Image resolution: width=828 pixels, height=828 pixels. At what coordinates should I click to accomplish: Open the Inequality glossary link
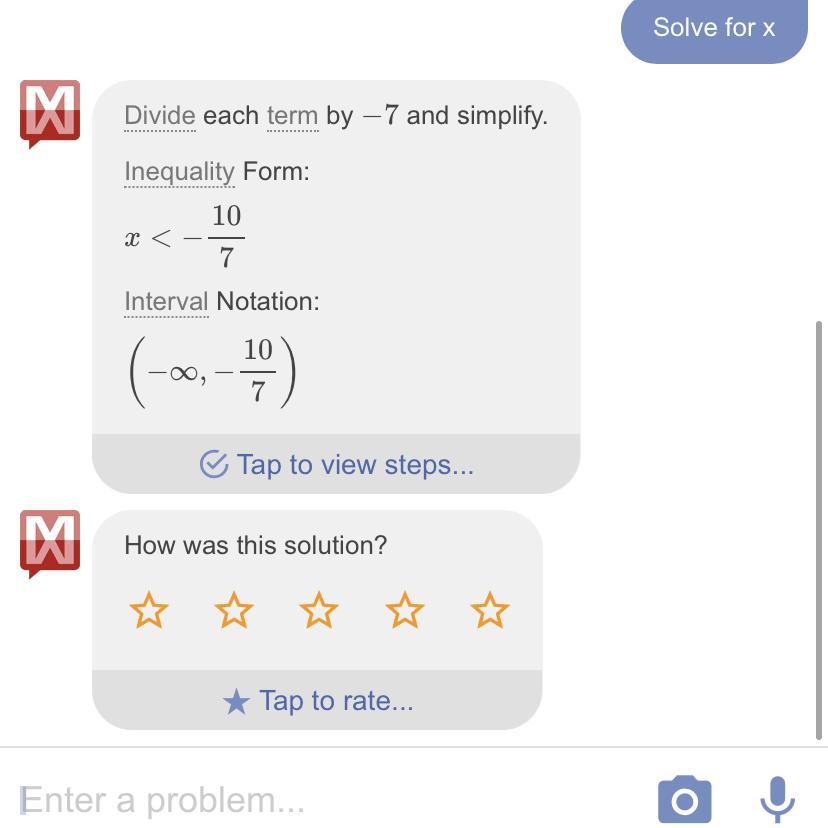pyautogui.click(x=179, y=172)
